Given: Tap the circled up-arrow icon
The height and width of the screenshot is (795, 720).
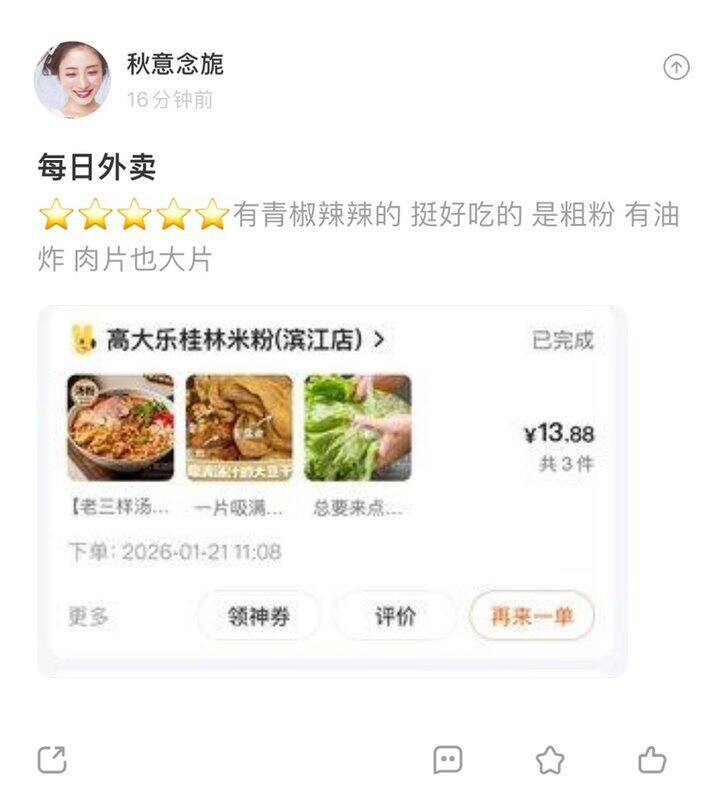Looking at the screenshot, I should (x=677, y=67).
